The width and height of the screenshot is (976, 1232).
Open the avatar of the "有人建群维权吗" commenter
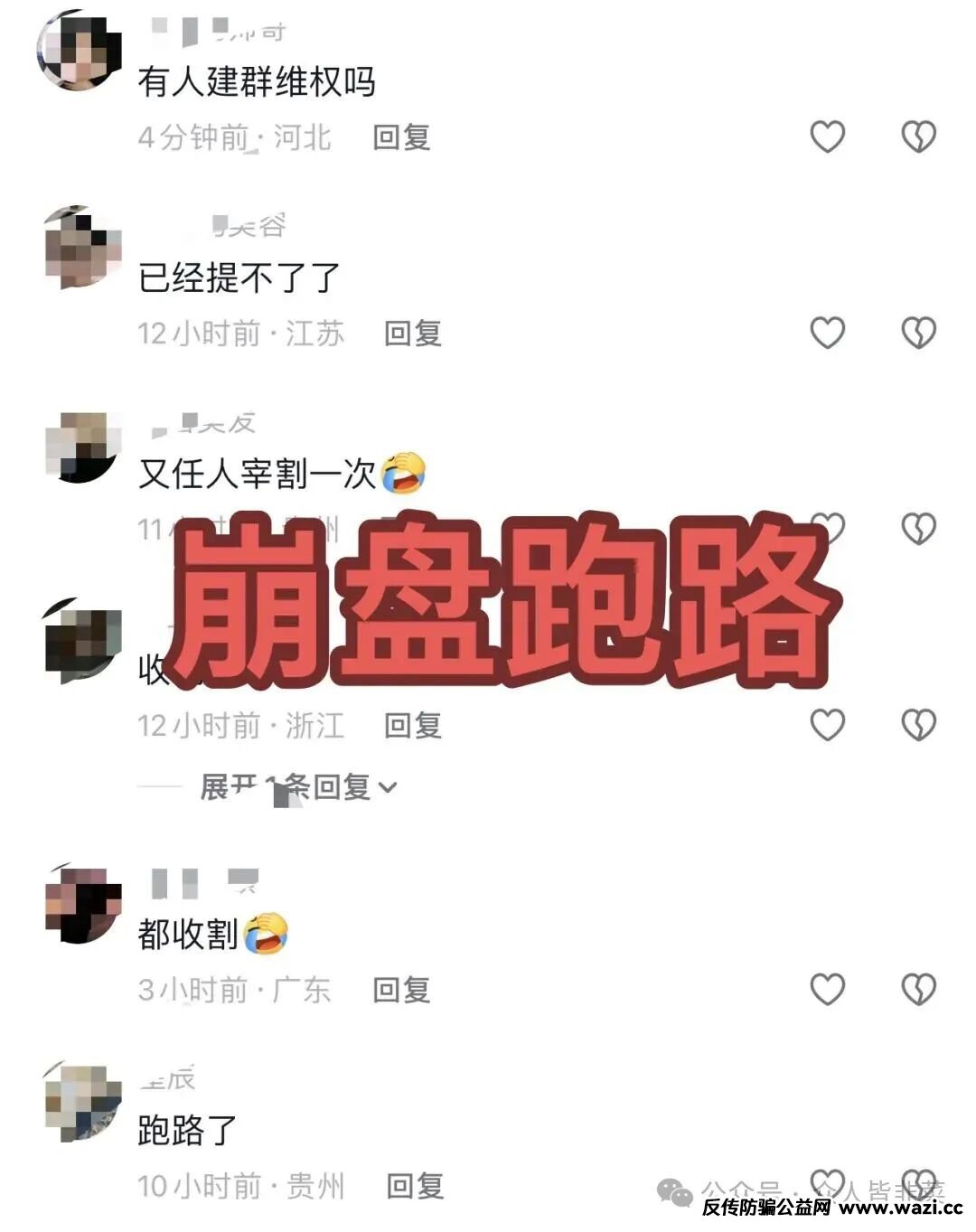pos(80,52)
